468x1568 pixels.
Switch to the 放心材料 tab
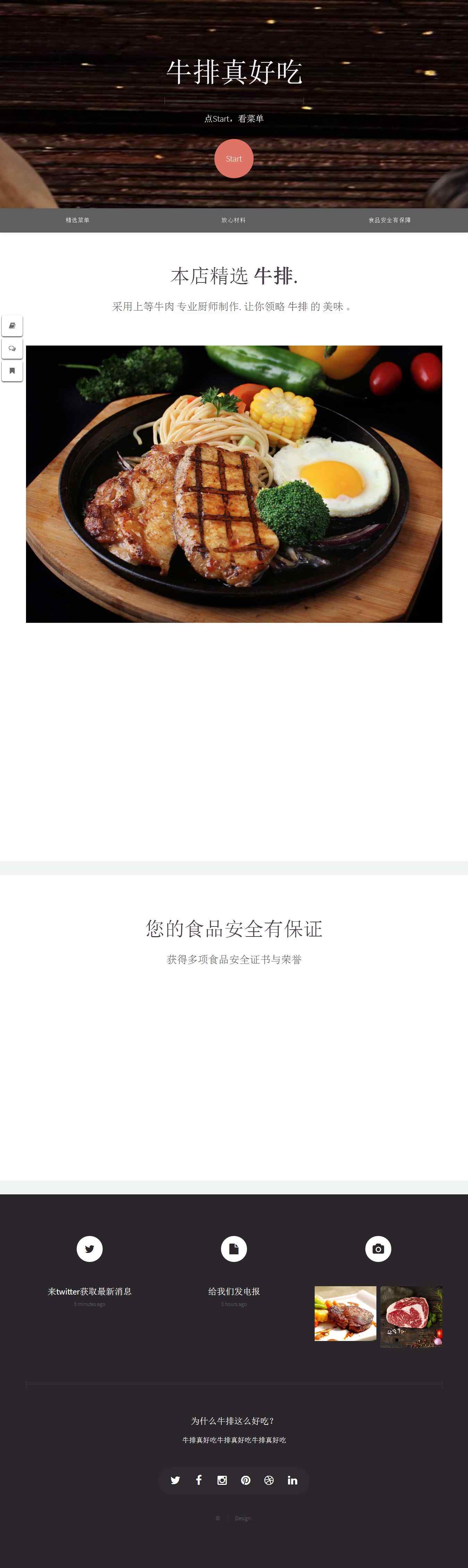(x=233, y=220)
